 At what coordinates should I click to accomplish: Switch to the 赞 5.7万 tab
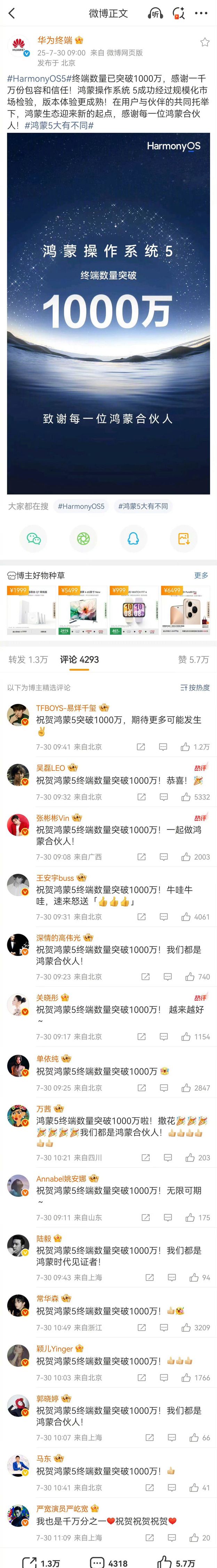(x=193, y=659)
